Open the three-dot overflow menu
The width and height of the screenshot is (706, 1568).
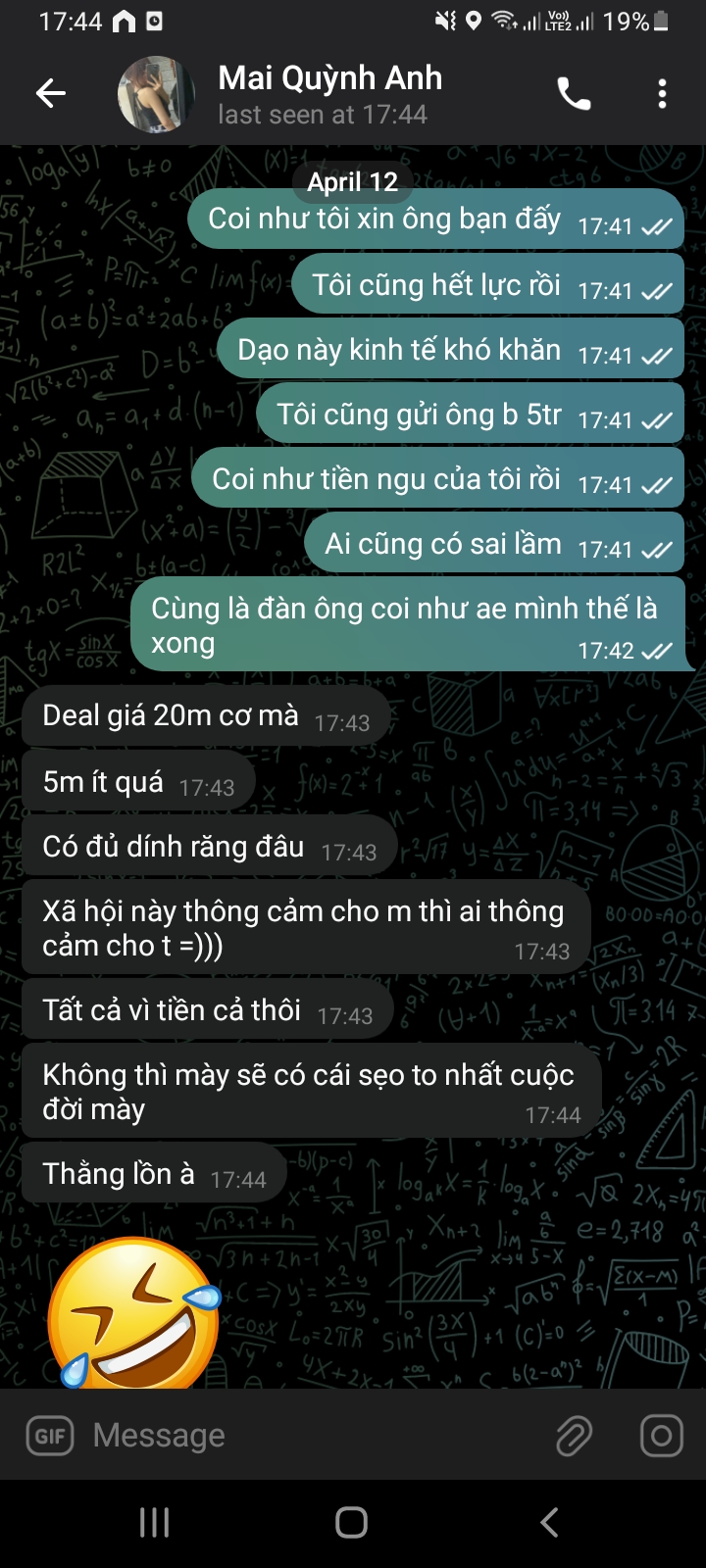click(x=663, y=94)
